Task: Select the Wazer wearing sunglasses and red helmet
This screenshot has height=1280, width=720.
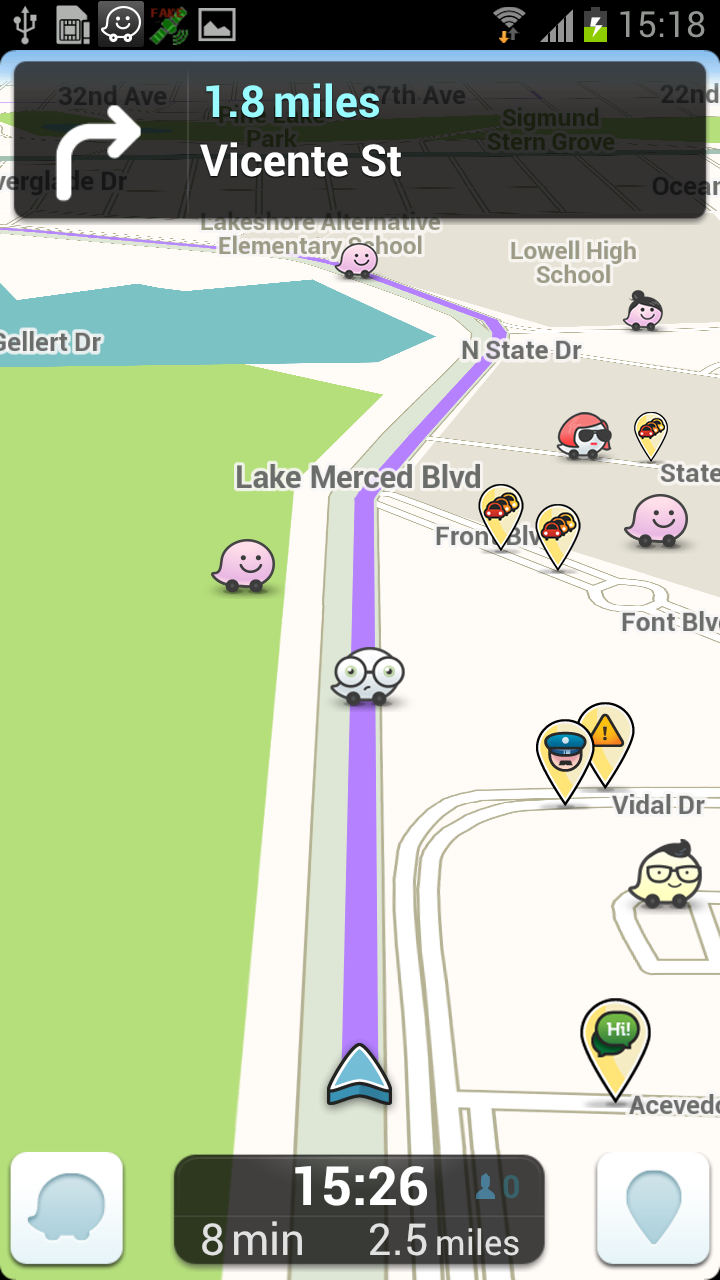Action: 584,436
